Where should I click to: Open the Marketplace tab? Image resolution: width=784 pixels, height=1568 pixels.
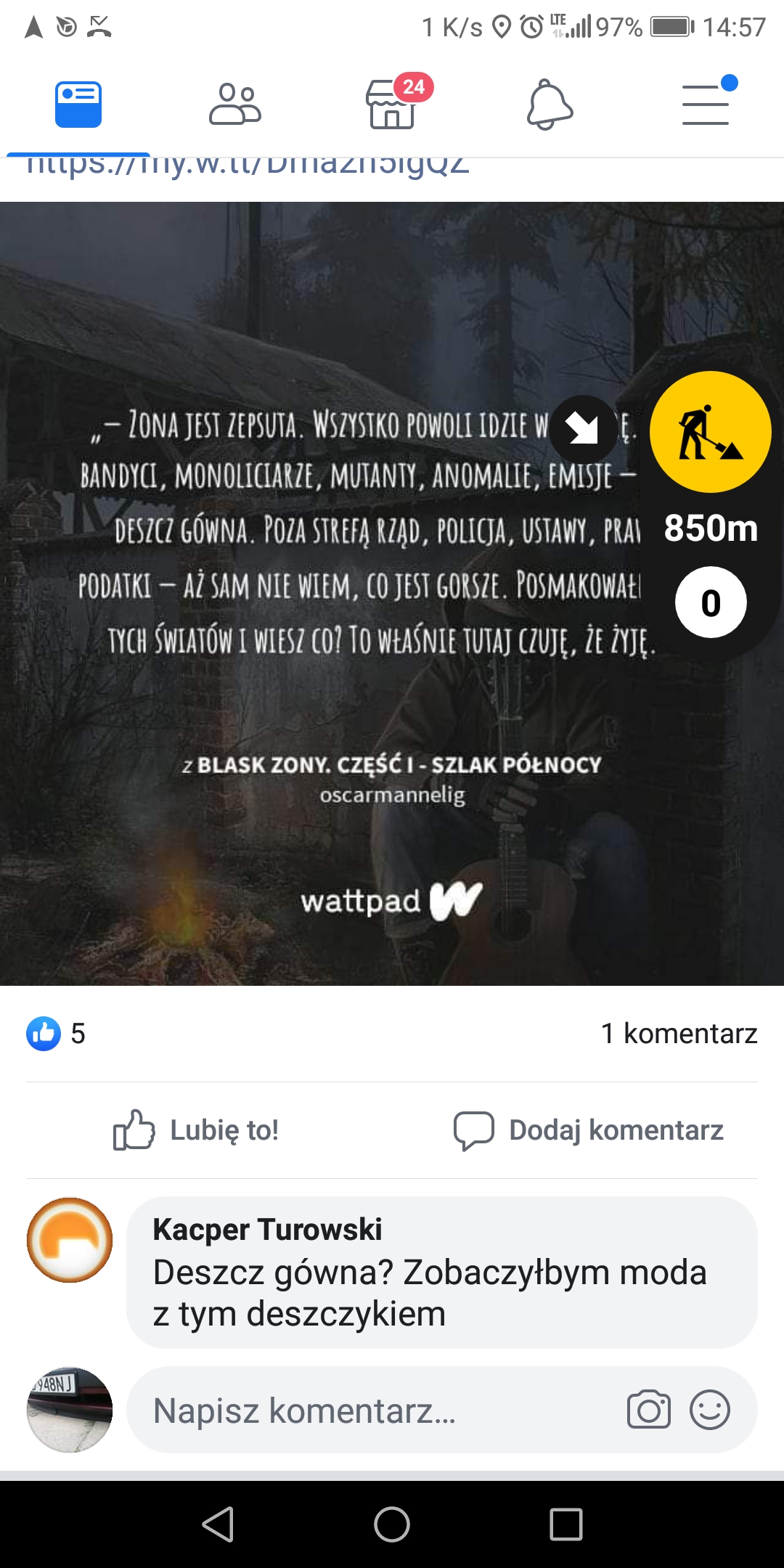(x=392, y=105)
